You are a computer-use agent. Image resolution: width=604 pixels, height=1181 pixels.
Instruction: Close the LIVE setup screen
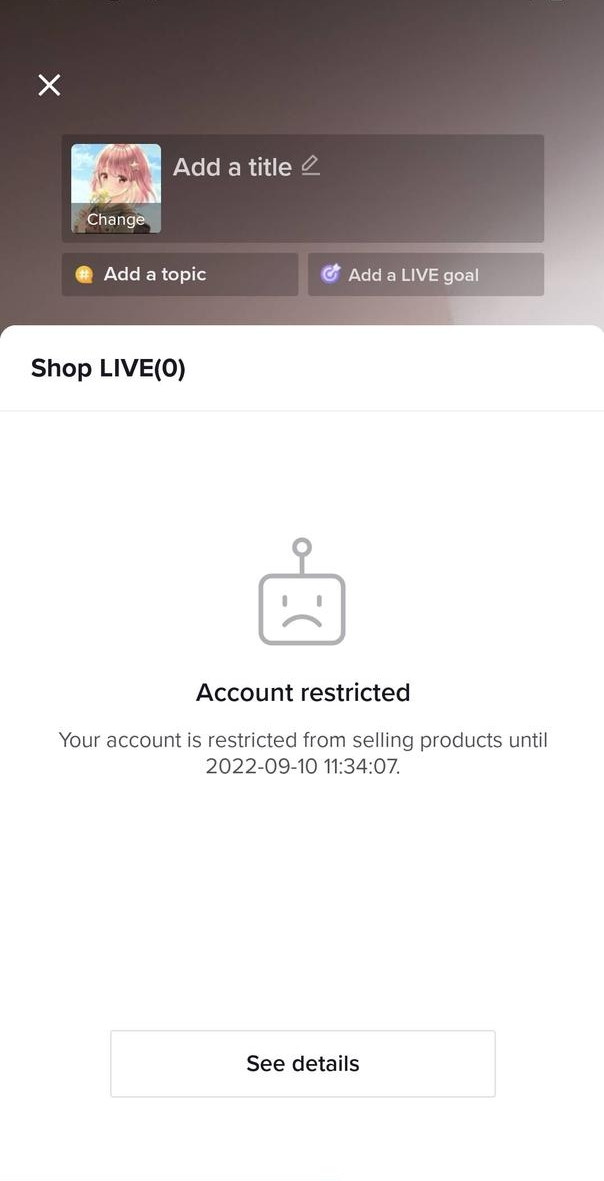click(x=49, y=85)
